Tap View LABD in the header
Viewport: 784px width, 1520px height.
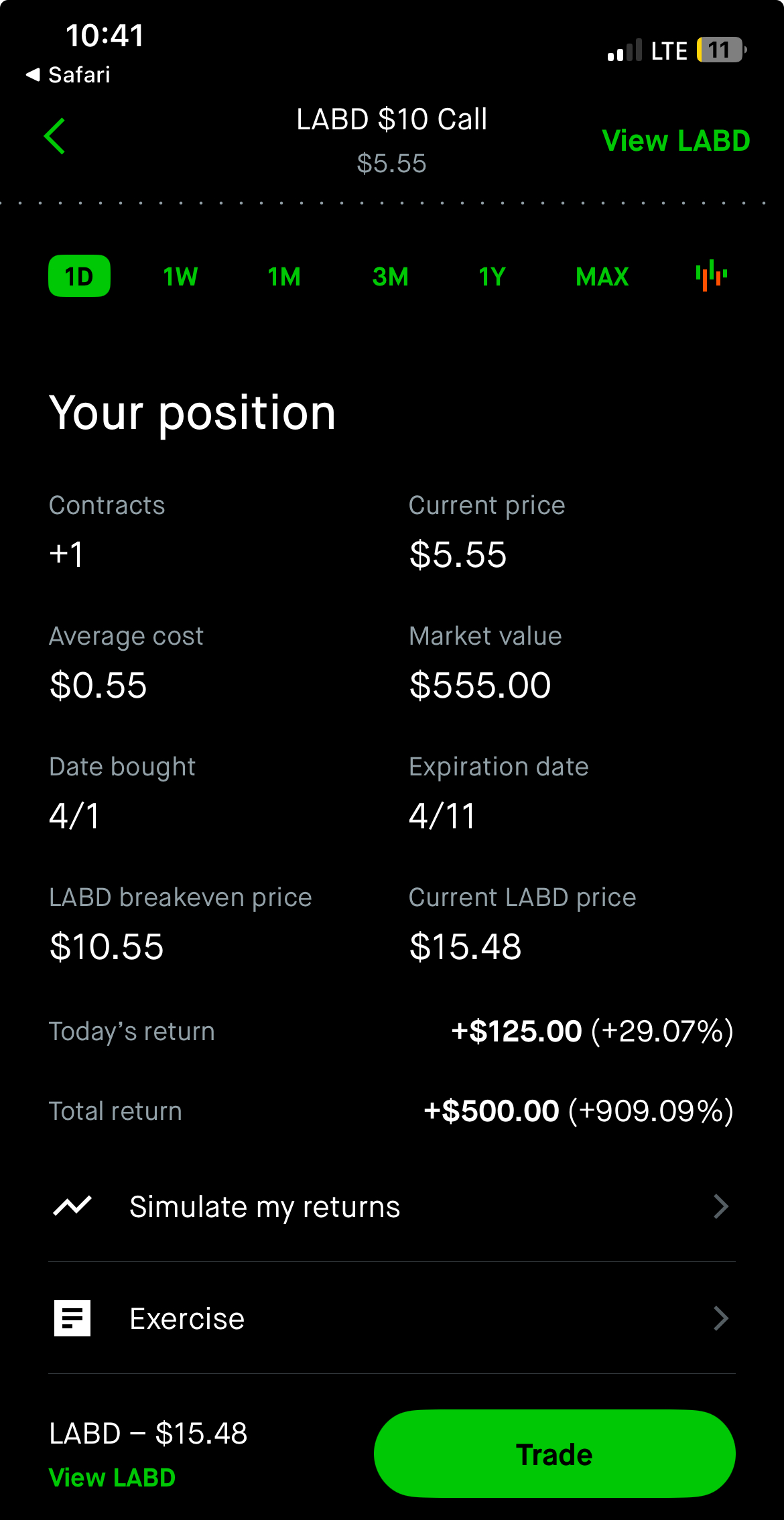(675, 141)
